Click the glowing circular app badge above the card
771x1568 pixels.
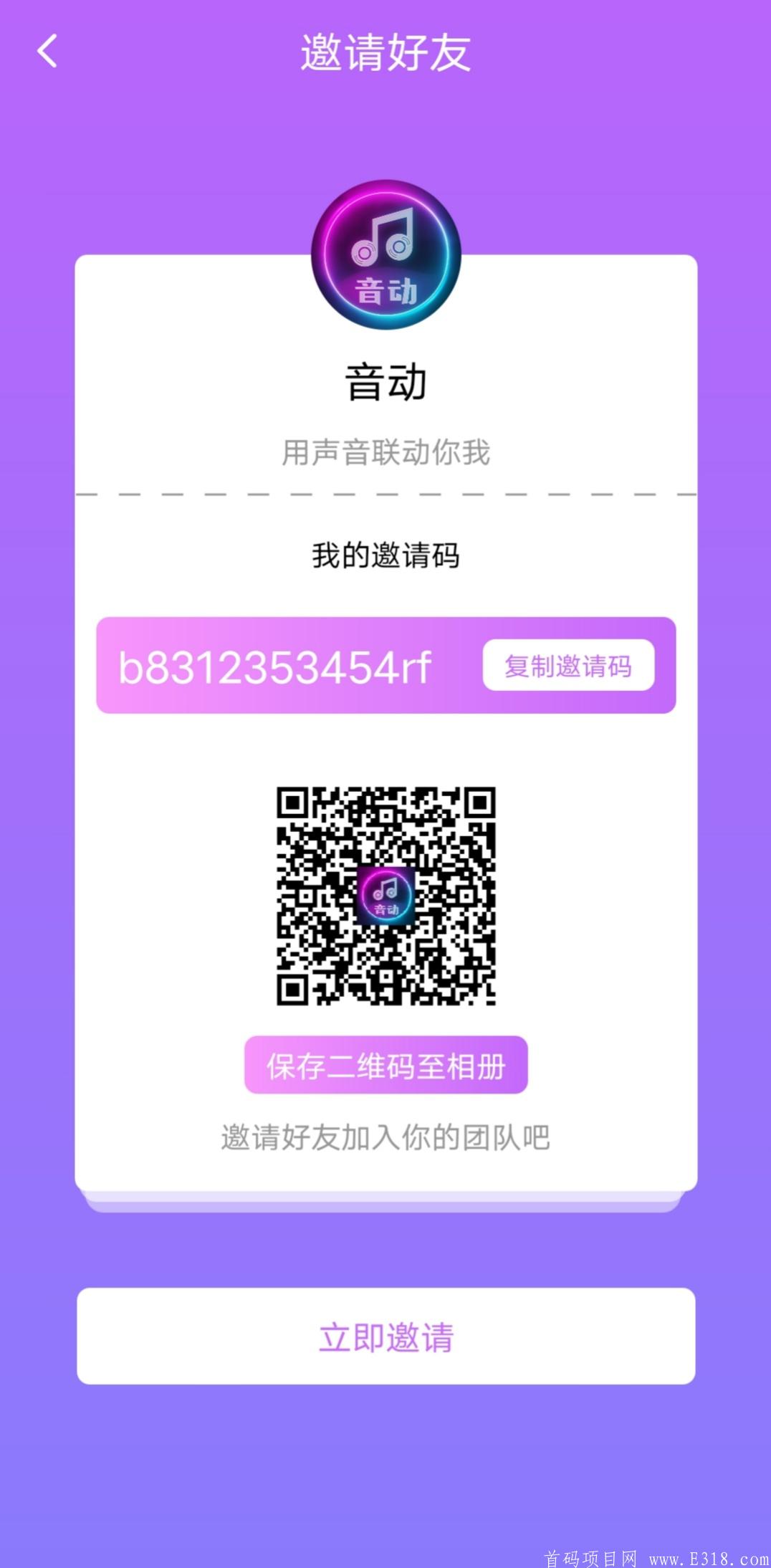coord(385,258)
